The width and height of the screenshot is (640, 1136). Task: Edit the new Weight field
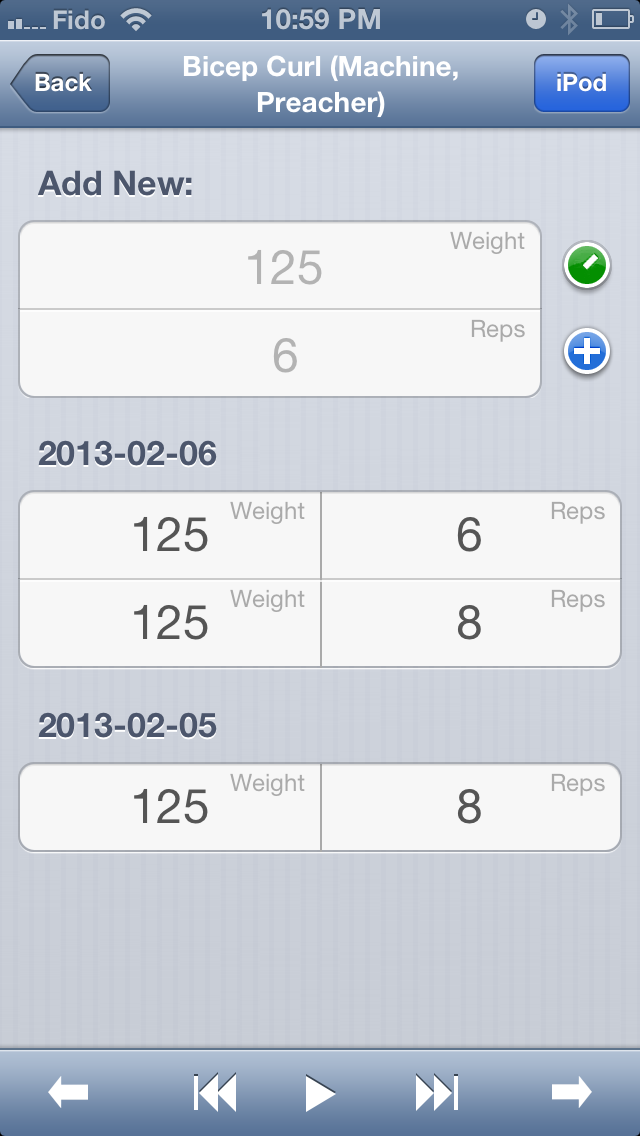tap(280, 266)
